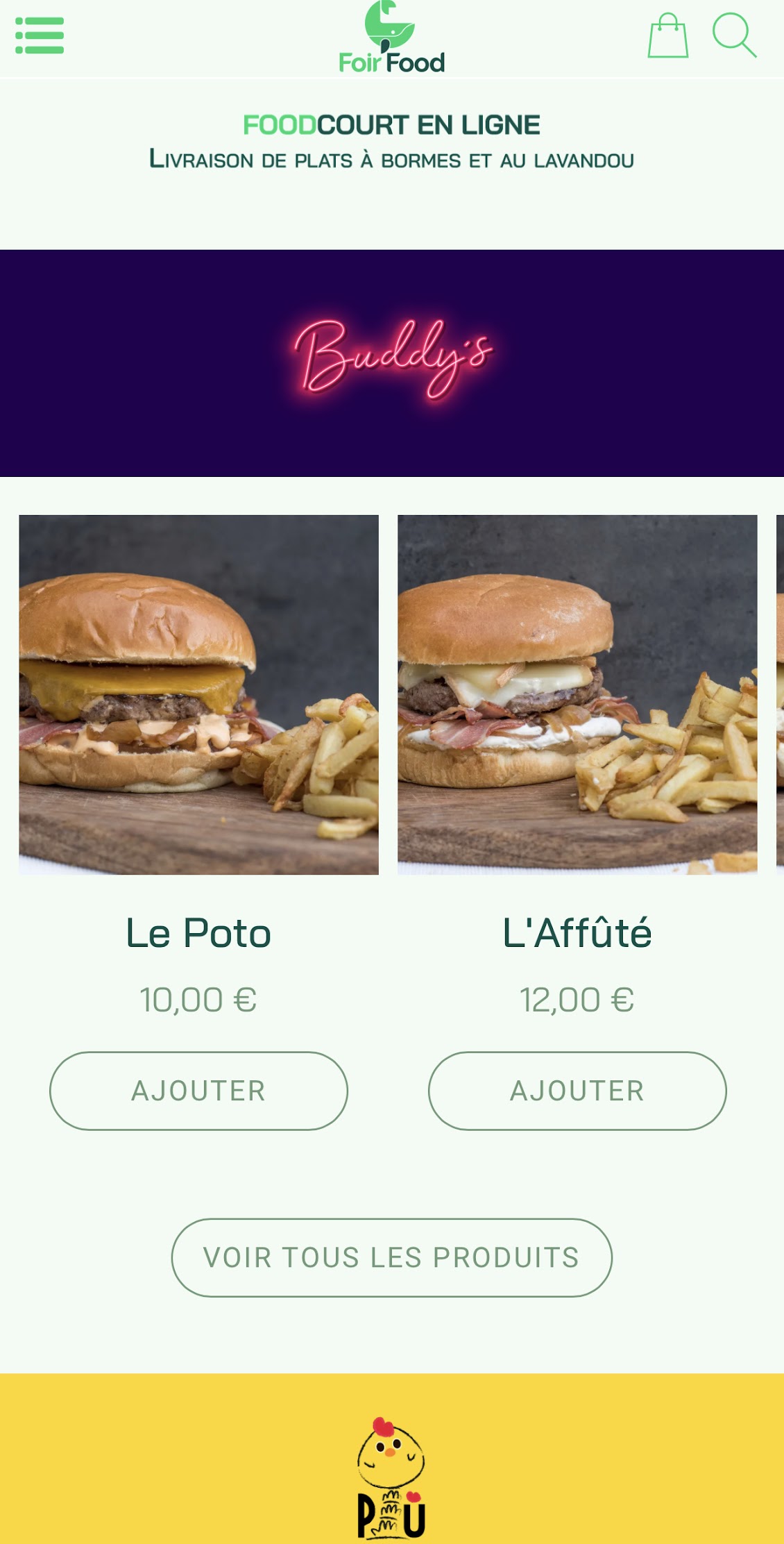View the Le Poto burger photo
784x1544 pixels.
[198, 694]
